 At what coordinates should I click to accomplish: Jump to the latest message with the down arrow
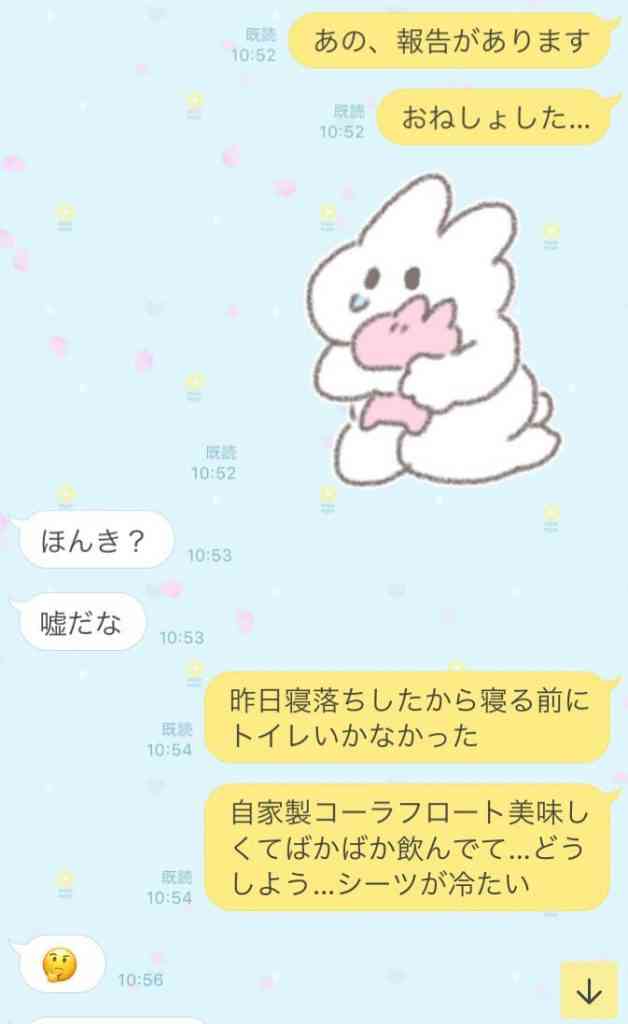click(x=589, y=990)
